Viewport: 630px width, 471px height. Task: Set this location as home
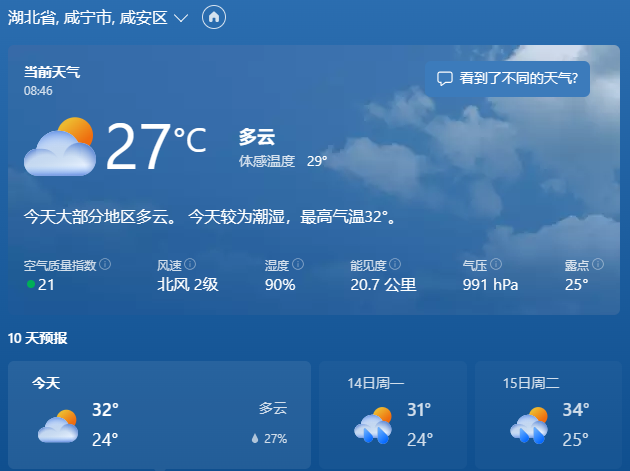(213, 17)
